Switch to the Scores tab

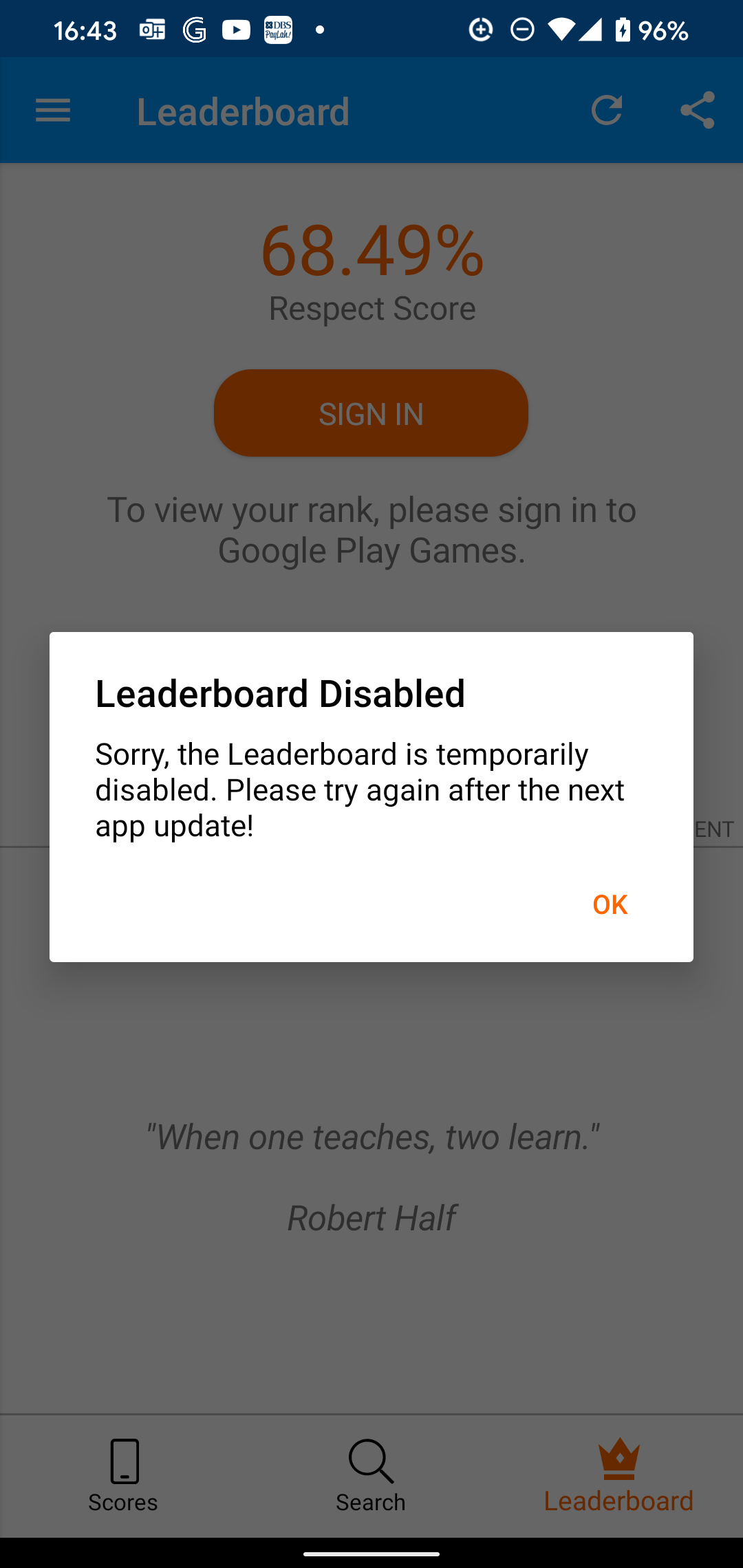(x=123, y=1476)
